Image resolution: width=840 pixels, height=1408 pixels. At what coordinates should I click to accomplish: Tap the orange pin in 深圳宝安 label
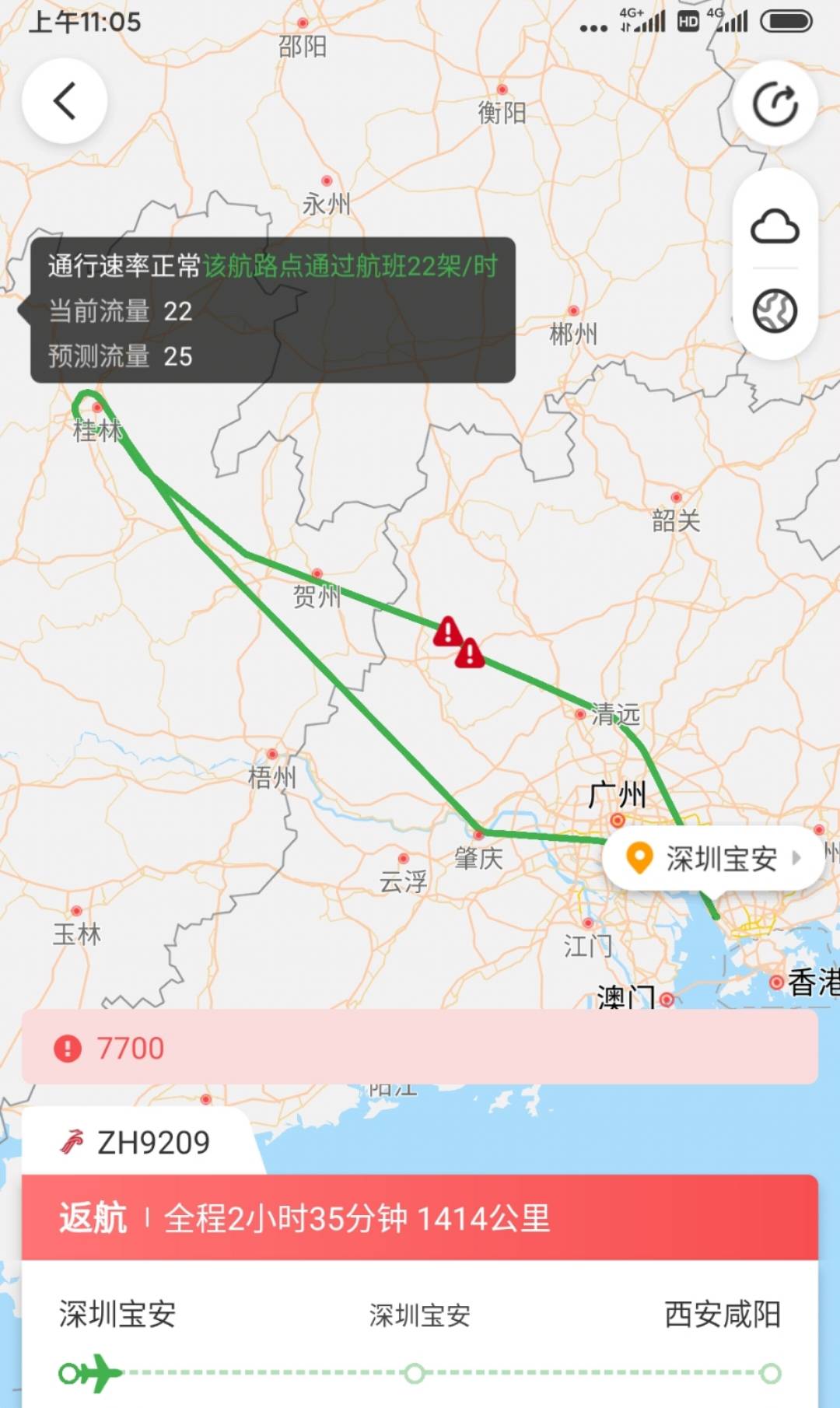click(639, 859)
